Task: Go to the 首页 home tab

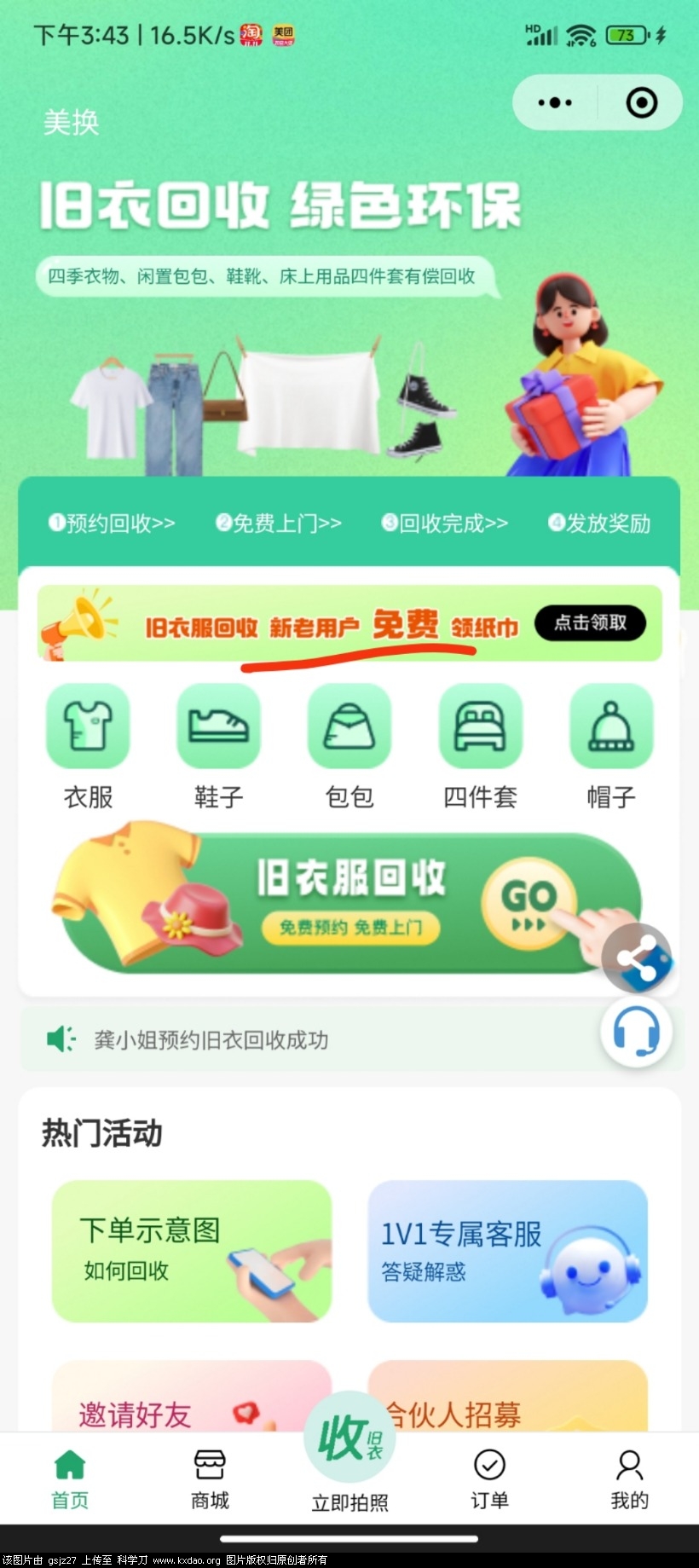Action: (70, 1478)
